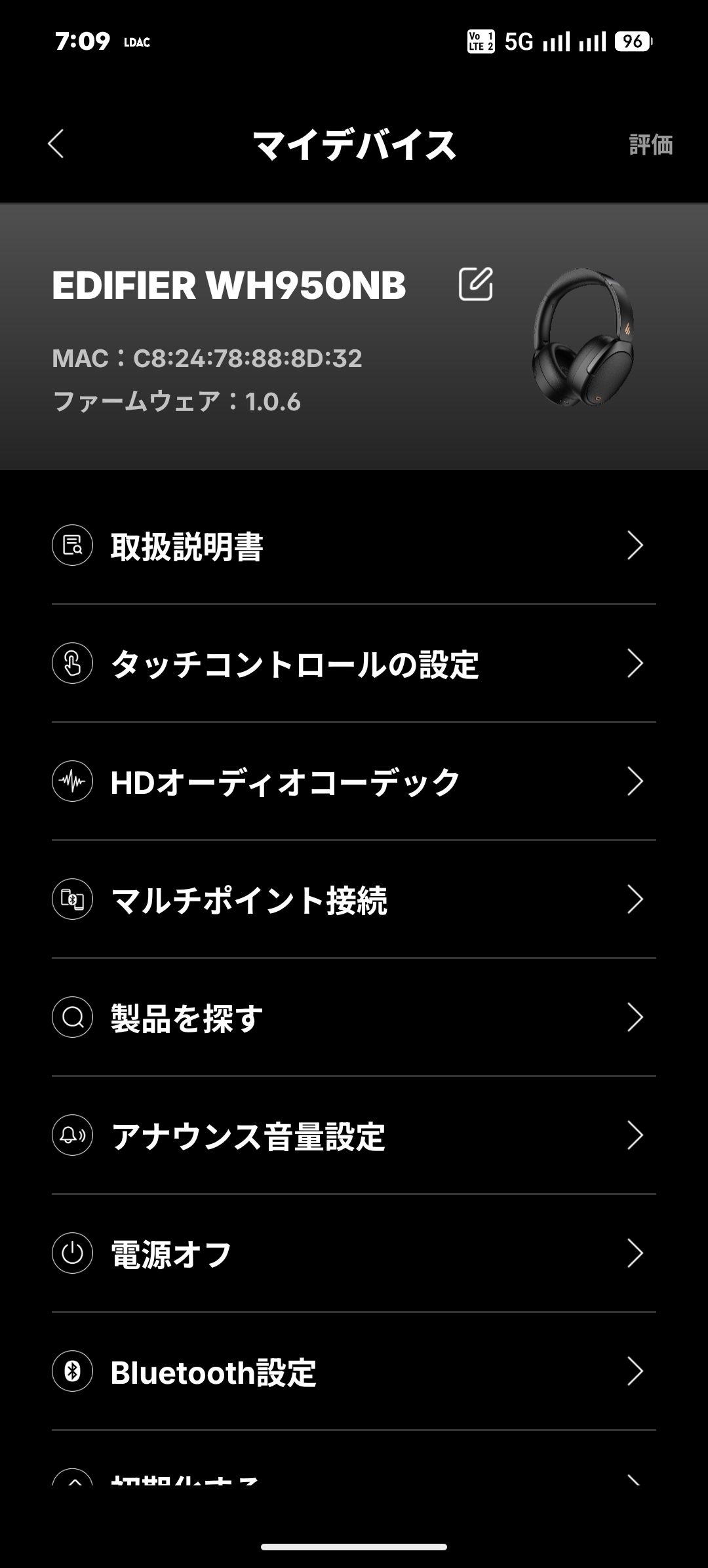The width and height of the screenshot is (708, 1568).
Task: Go back using the top-left arrow
Action: pos(56,144)
